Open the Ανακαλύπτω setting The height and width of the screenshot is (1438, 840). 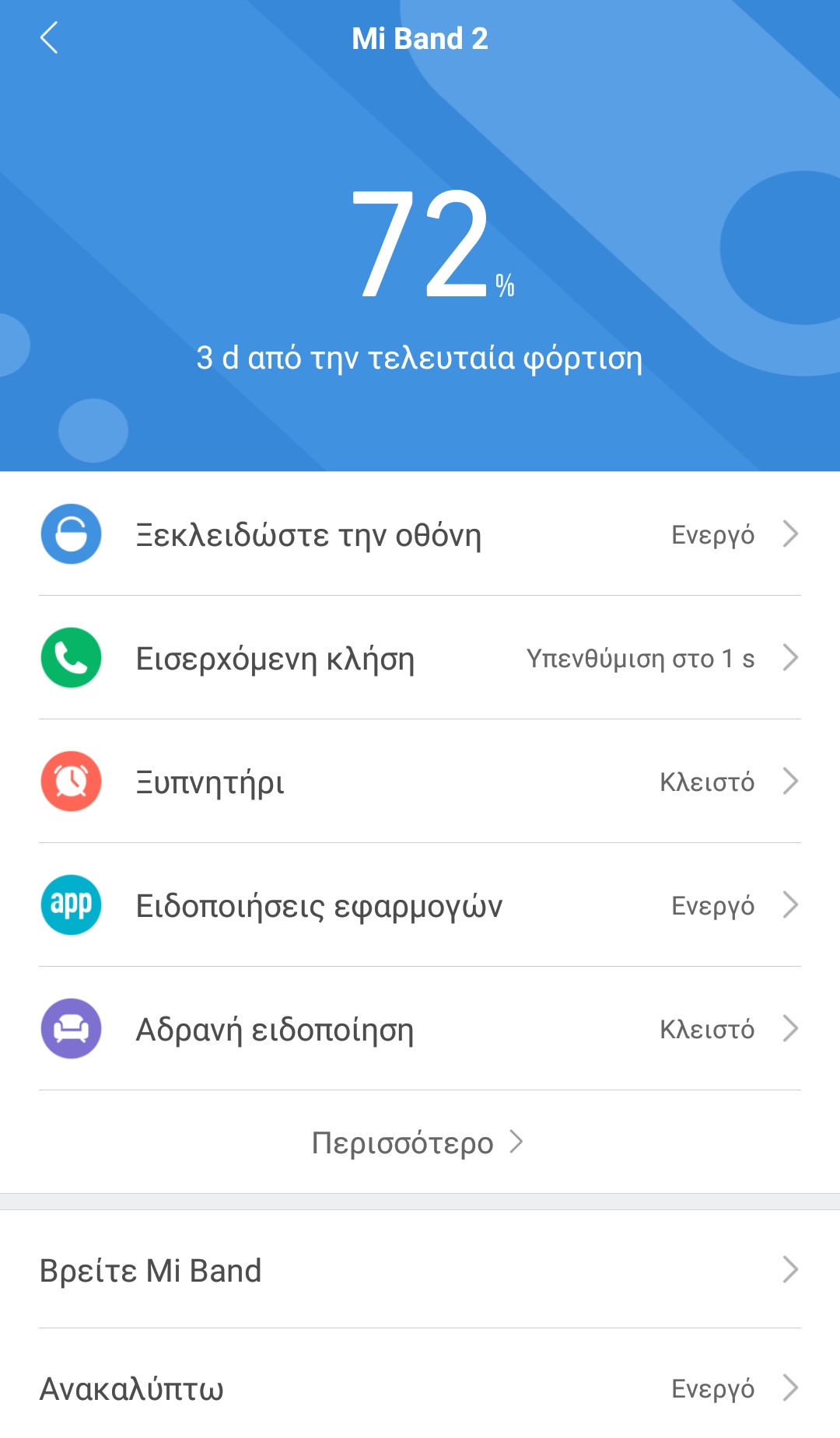tap(420, 1388)
